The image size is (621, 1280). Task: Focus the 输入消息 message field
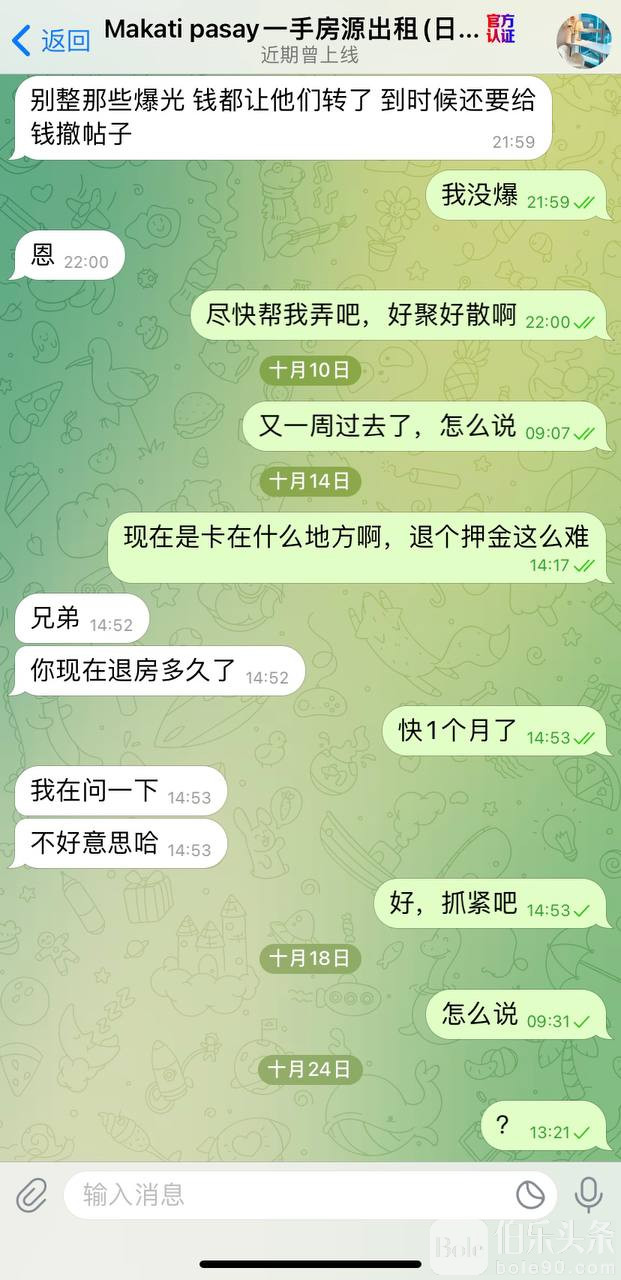[290, 1194]
